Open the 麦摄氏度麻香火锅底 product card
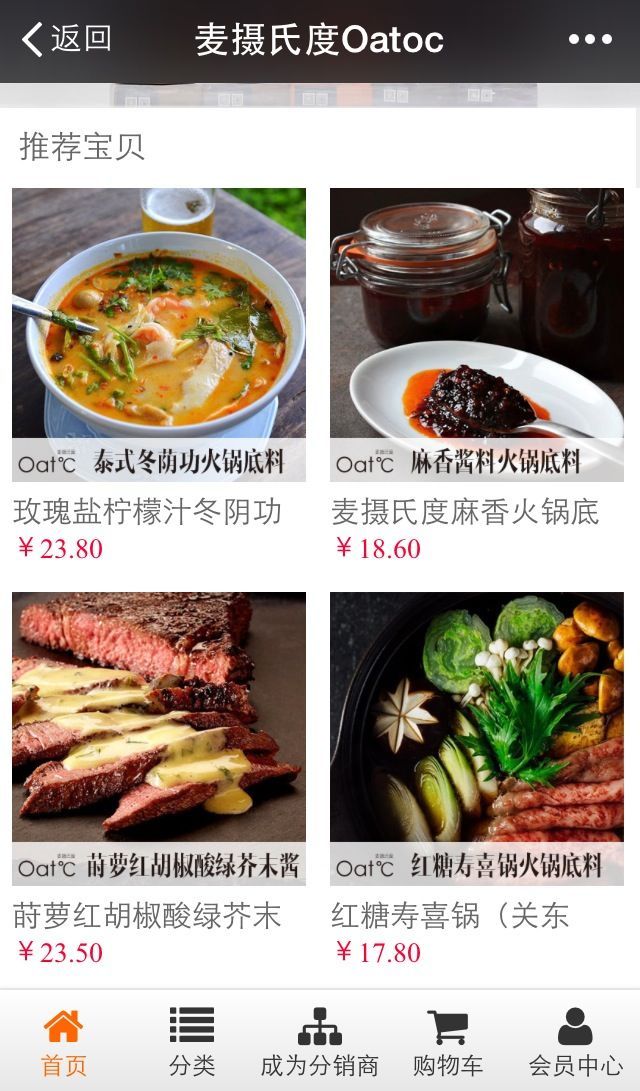 [477, 375]
